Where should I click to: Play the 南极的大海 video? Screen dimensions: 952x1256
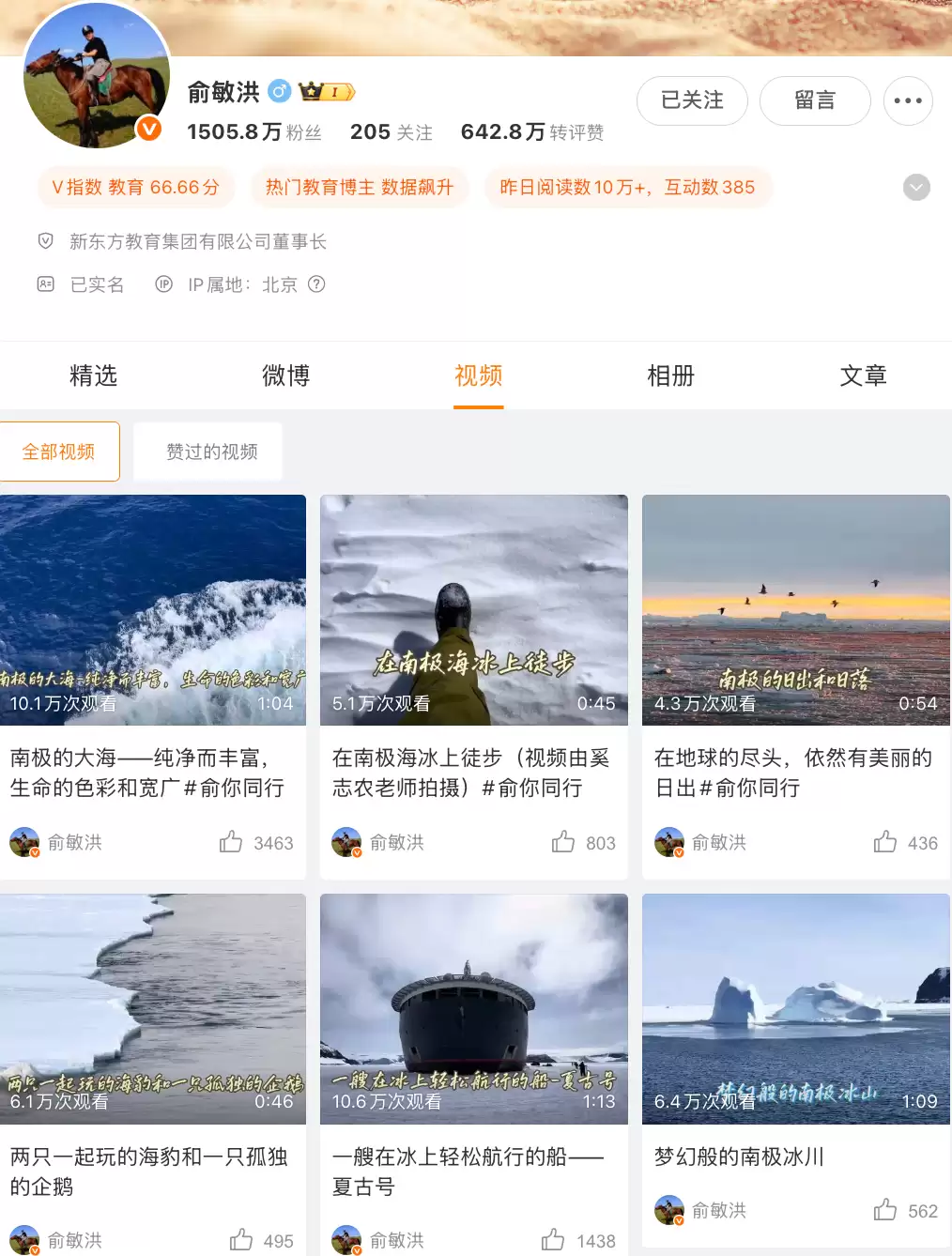[x=153, y=609]
